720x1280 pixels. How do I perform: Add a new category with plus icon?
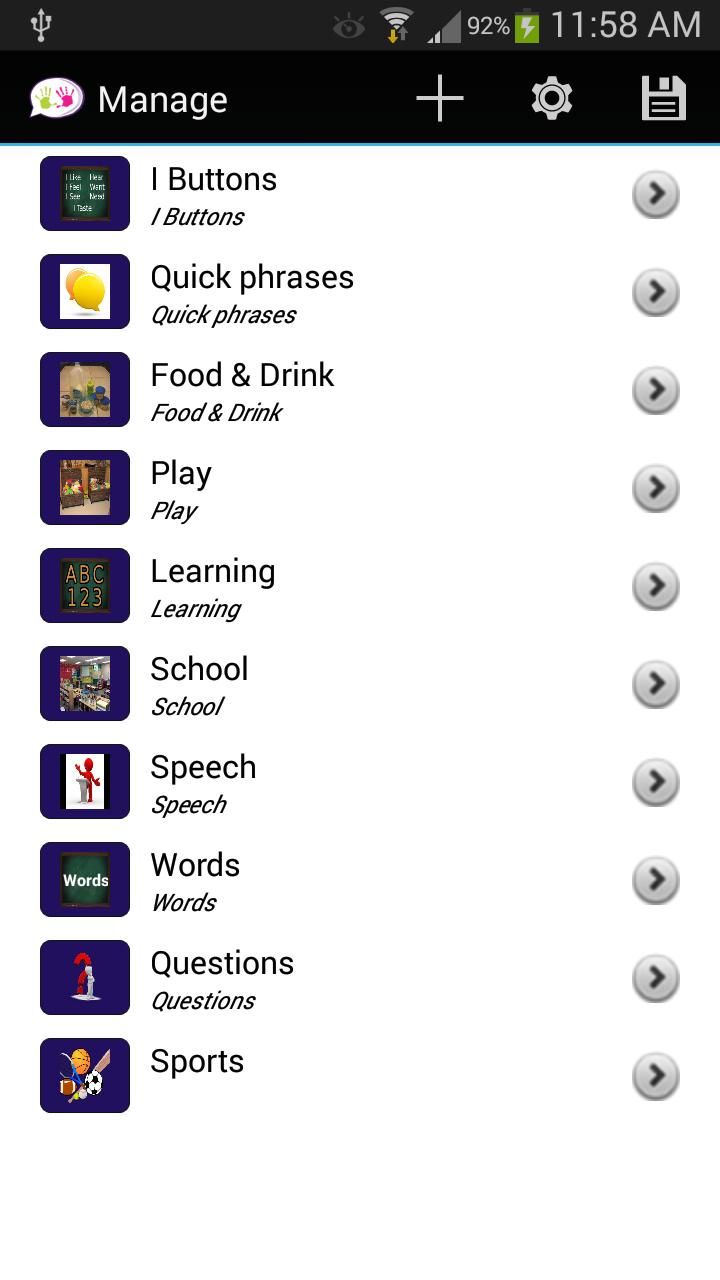pyautogui.click(x=440, y=99)
